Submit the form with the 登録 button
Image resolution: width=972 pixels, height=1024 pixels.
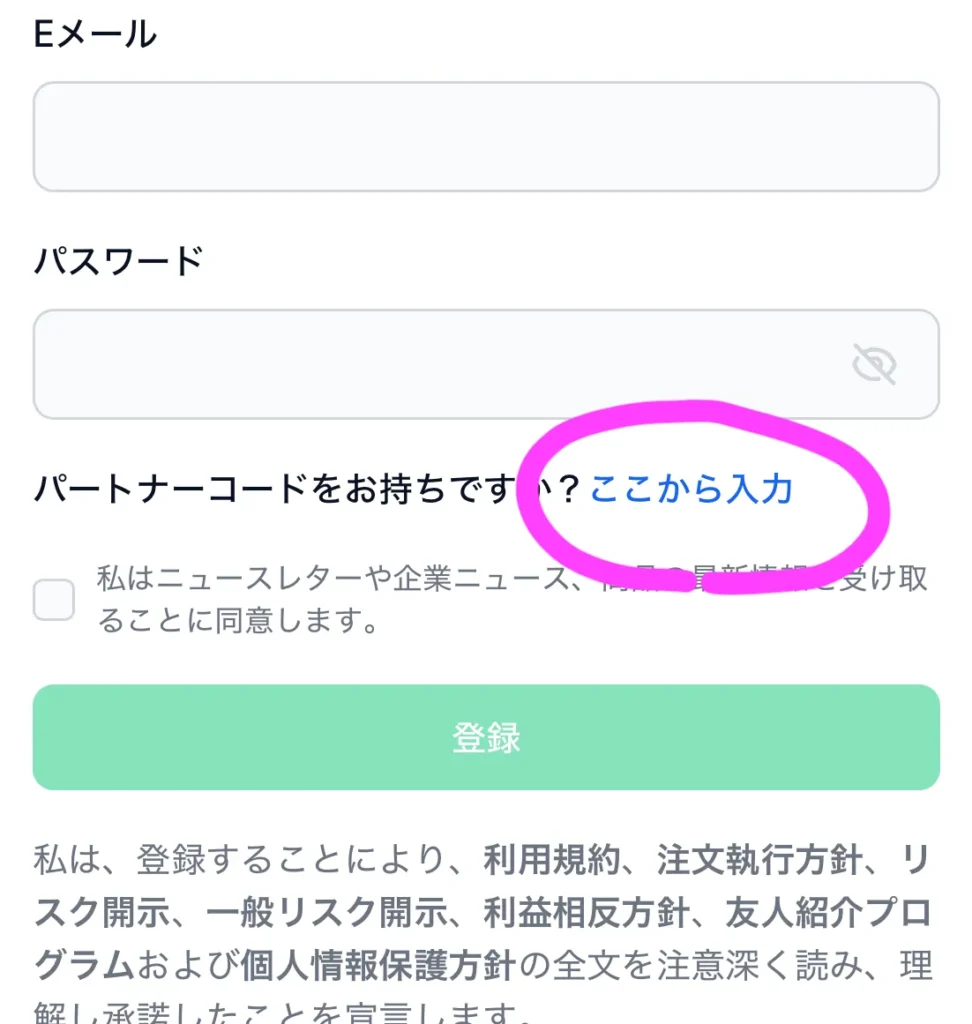486,737
